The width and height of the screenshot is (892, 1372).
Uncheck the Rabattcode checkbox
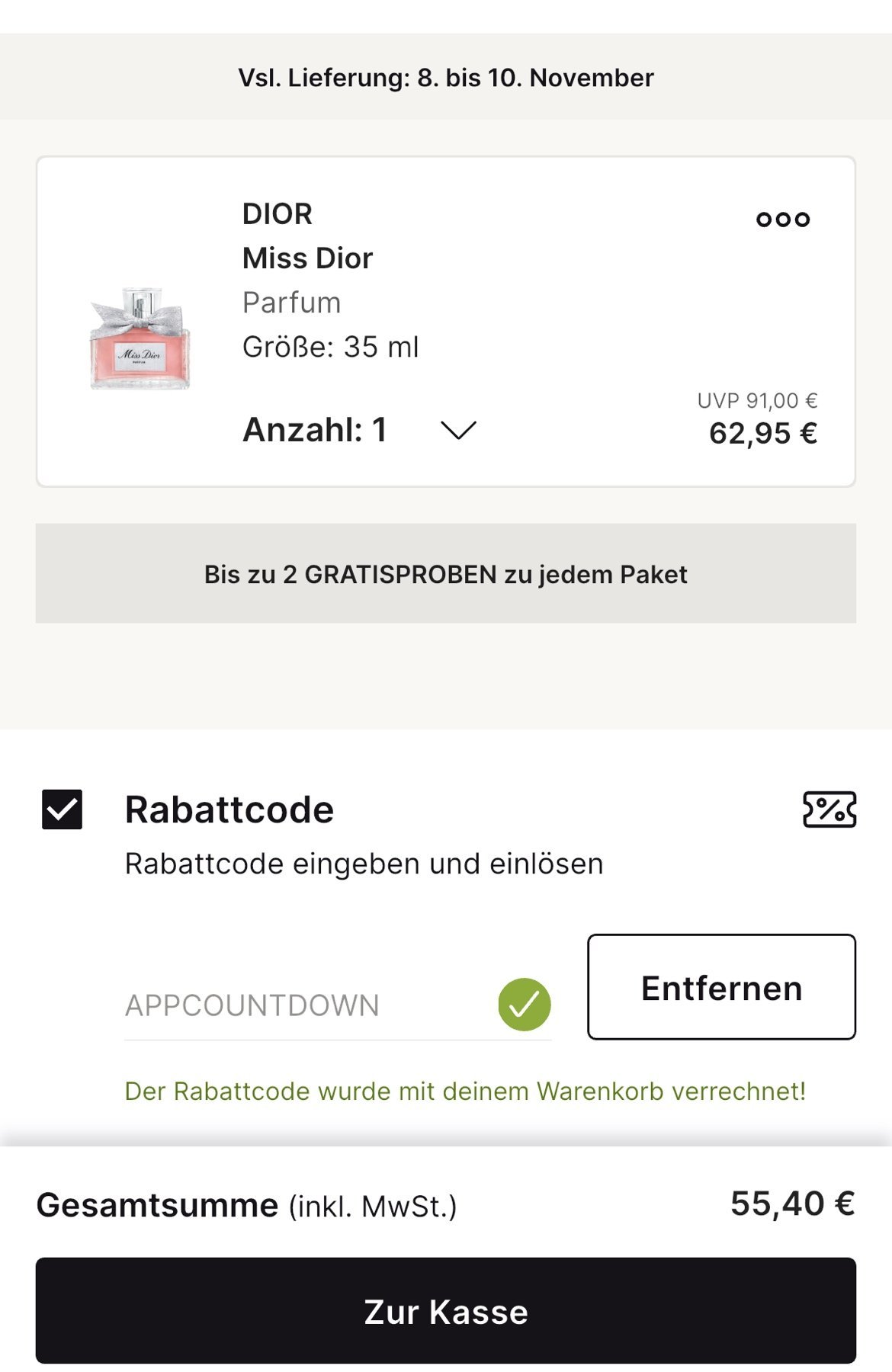pyautogui.click(x=62, y=809)
